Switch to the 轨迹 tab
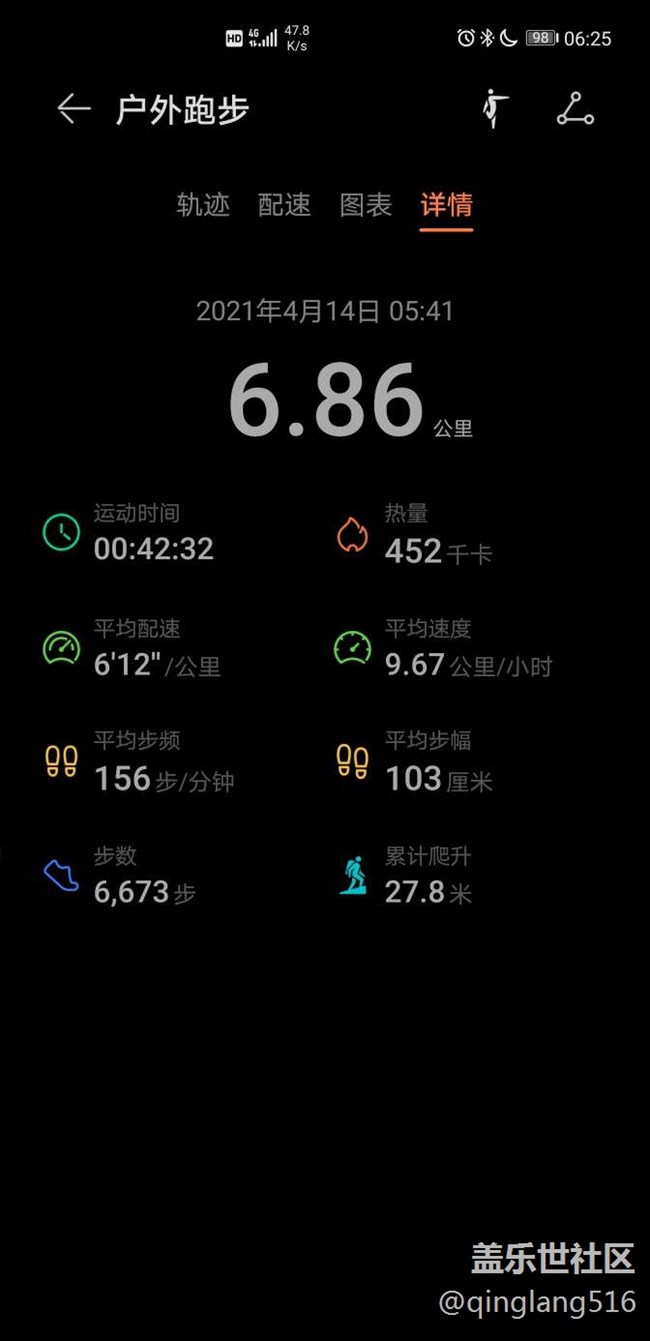 (203, 205)
